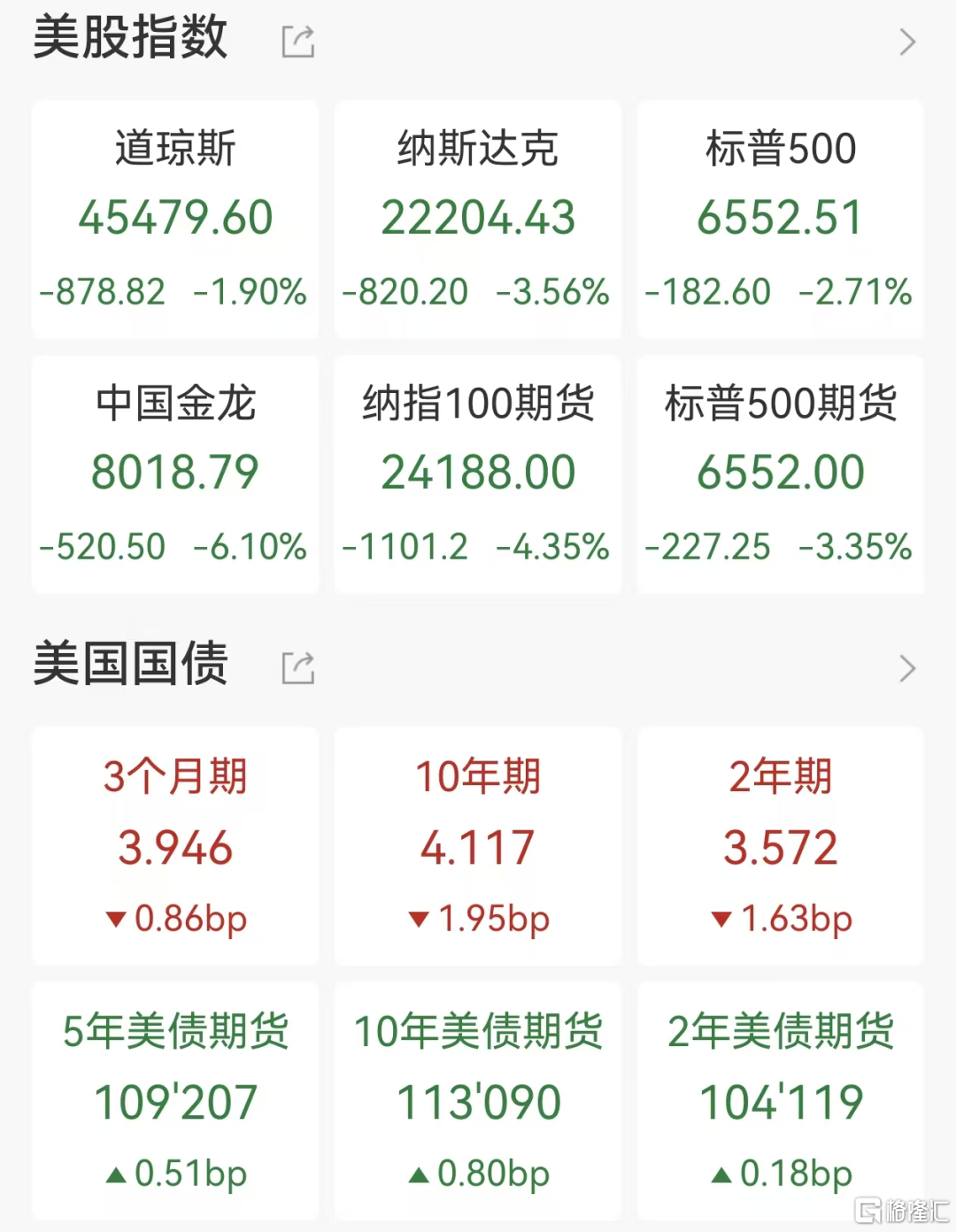Open the 2年期 treasury yield card
The width and height of the screenshot is (956, 1232).
click(x=780, y=846)
